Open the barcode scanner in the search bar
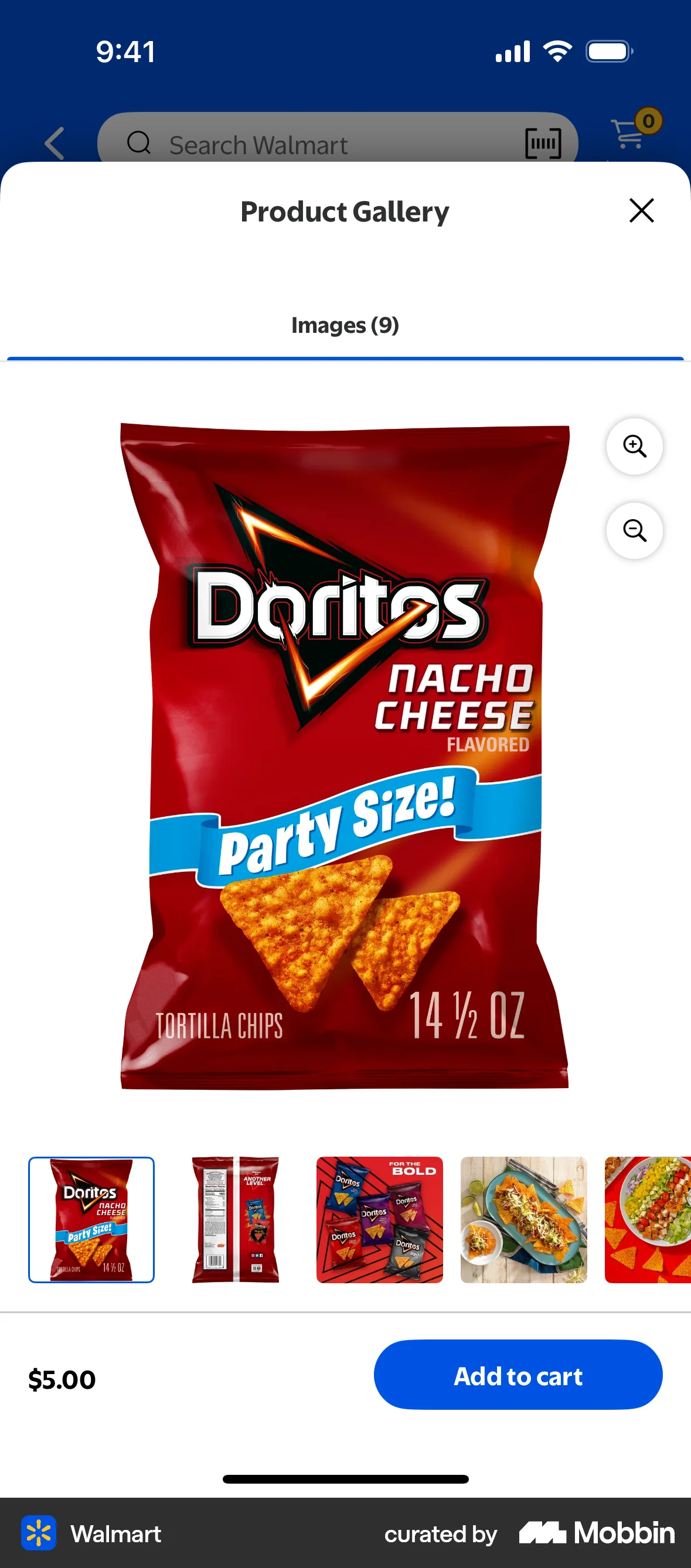 [543, 143]
